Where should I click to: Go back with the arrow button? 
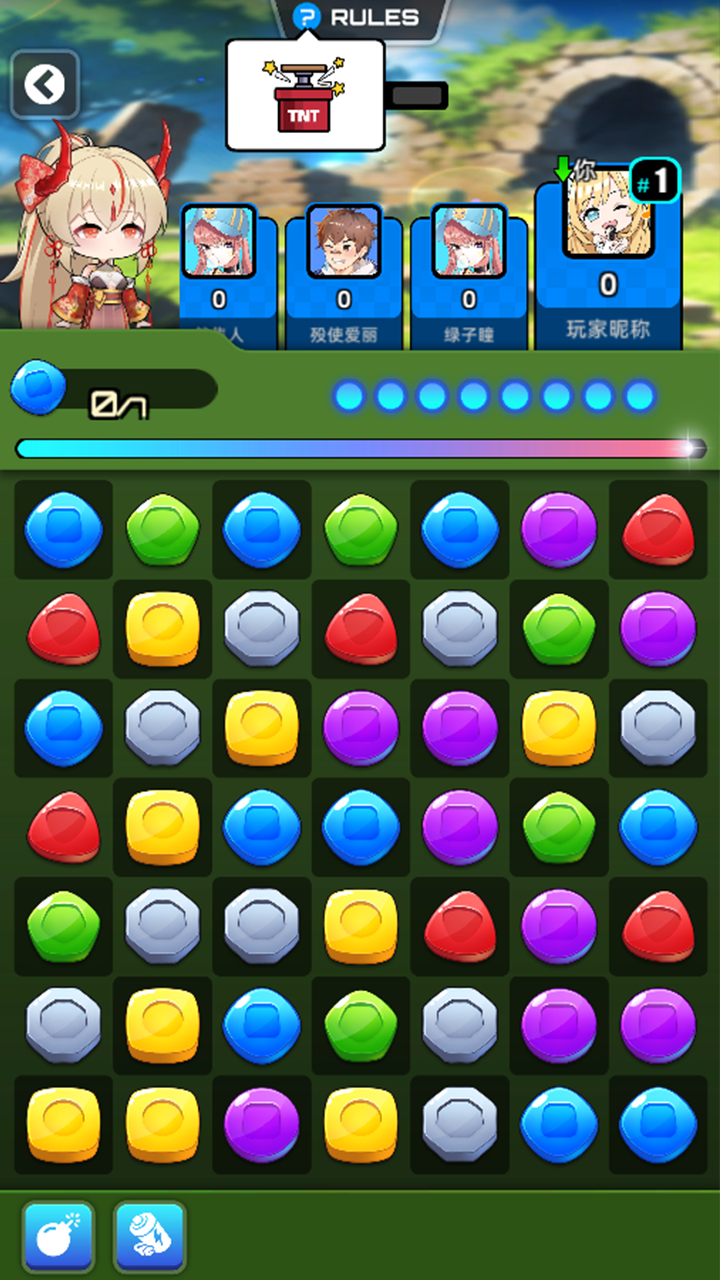coord(45,85)
